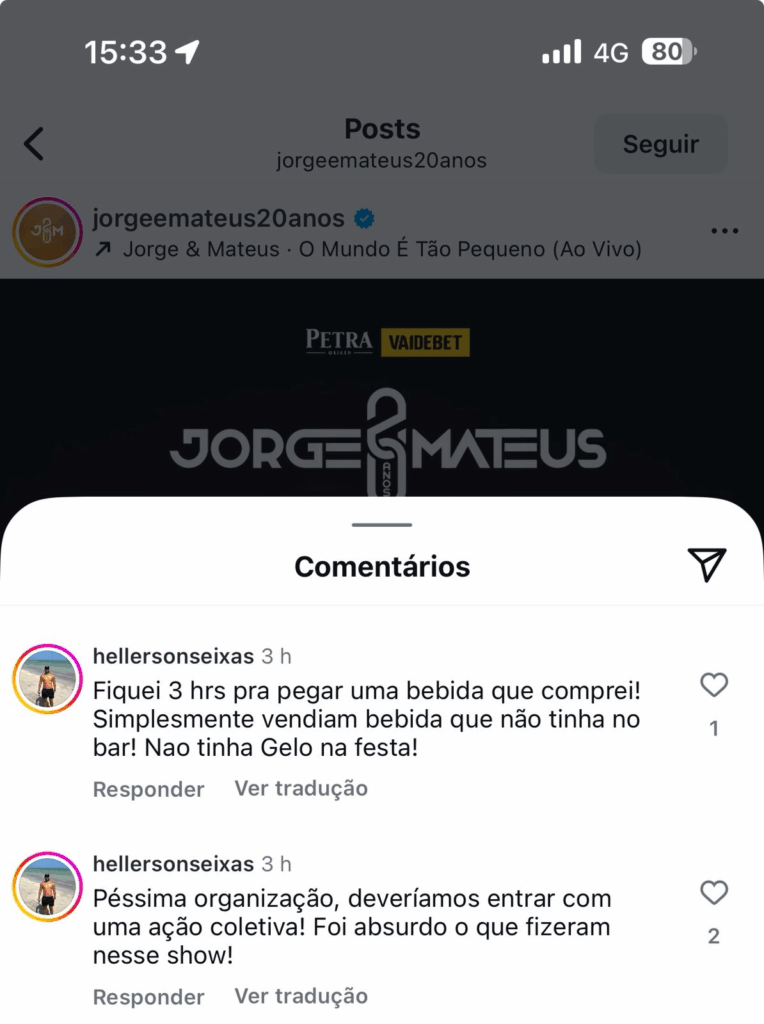View translation of the 'Péssima organização' comment
764x1024 pixels.
(301, 995)
